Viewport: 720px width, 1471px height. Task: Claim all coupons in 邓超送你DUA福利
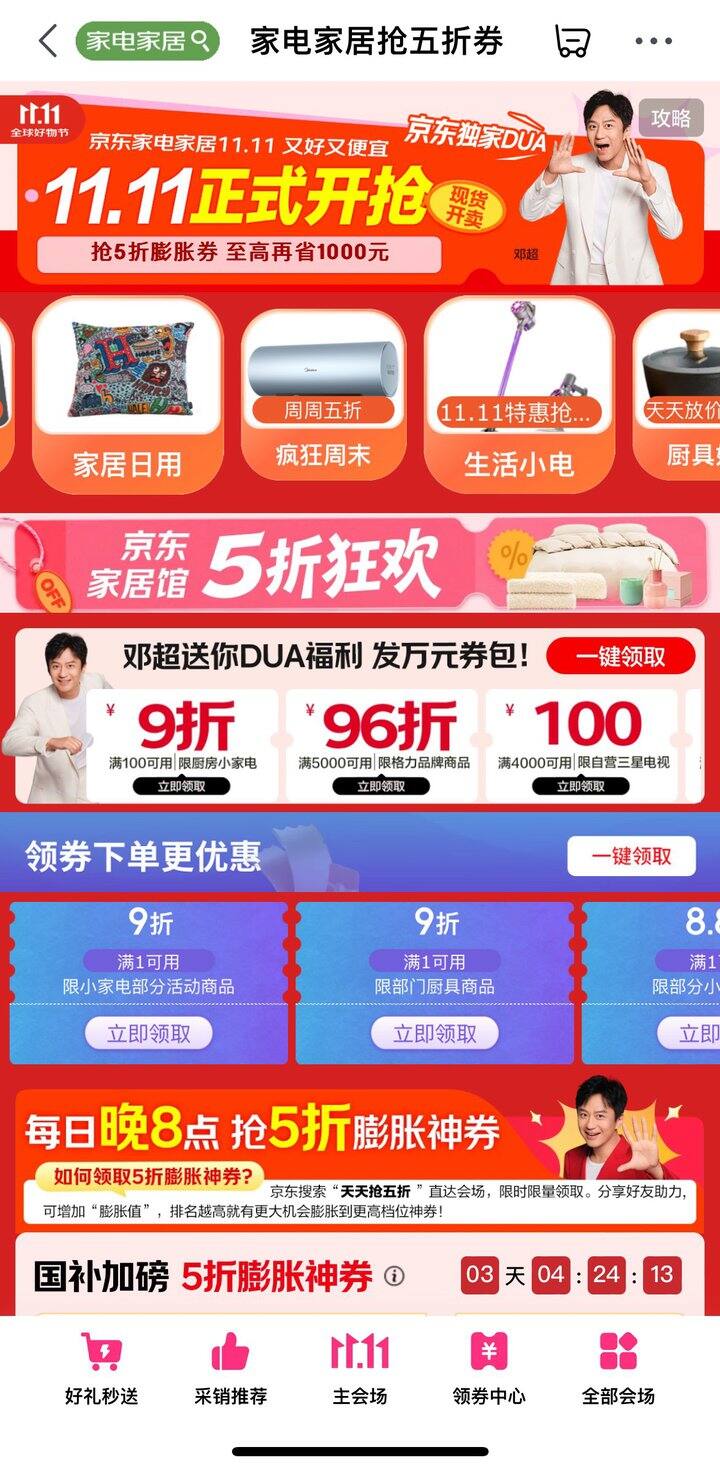tap(620, 656)
